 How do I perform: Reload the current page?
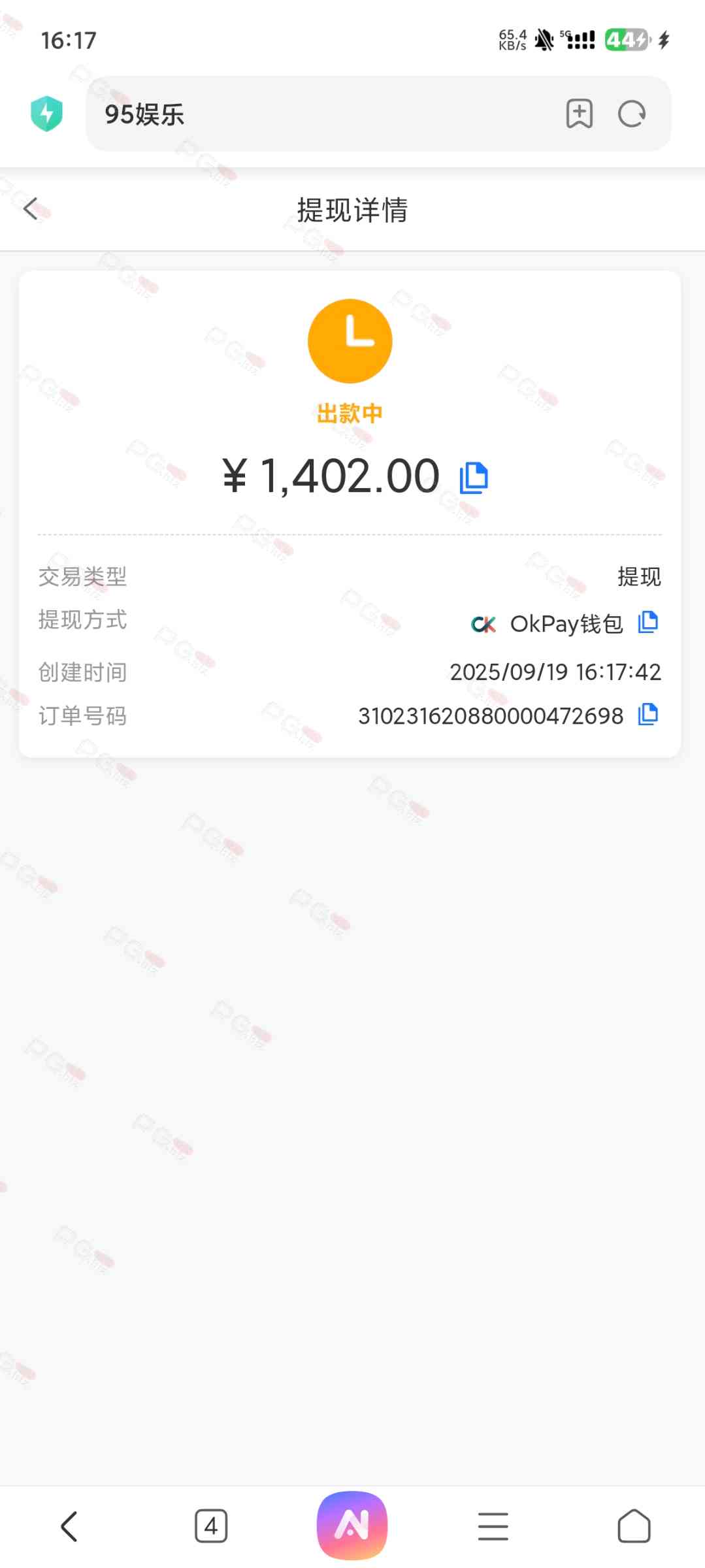pos(631,114)
